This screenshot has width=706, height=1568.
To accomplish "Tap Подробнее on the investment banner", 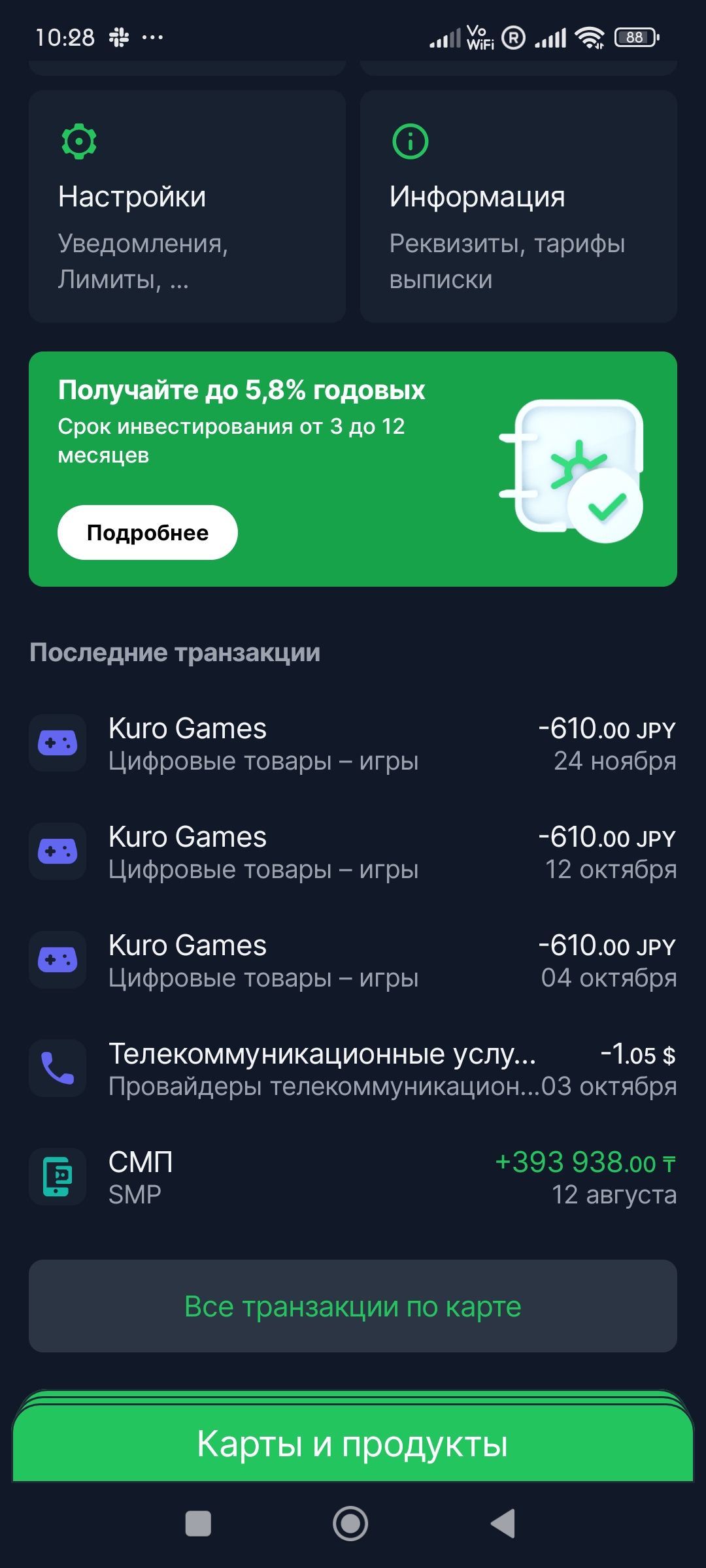I will [148, 532].
